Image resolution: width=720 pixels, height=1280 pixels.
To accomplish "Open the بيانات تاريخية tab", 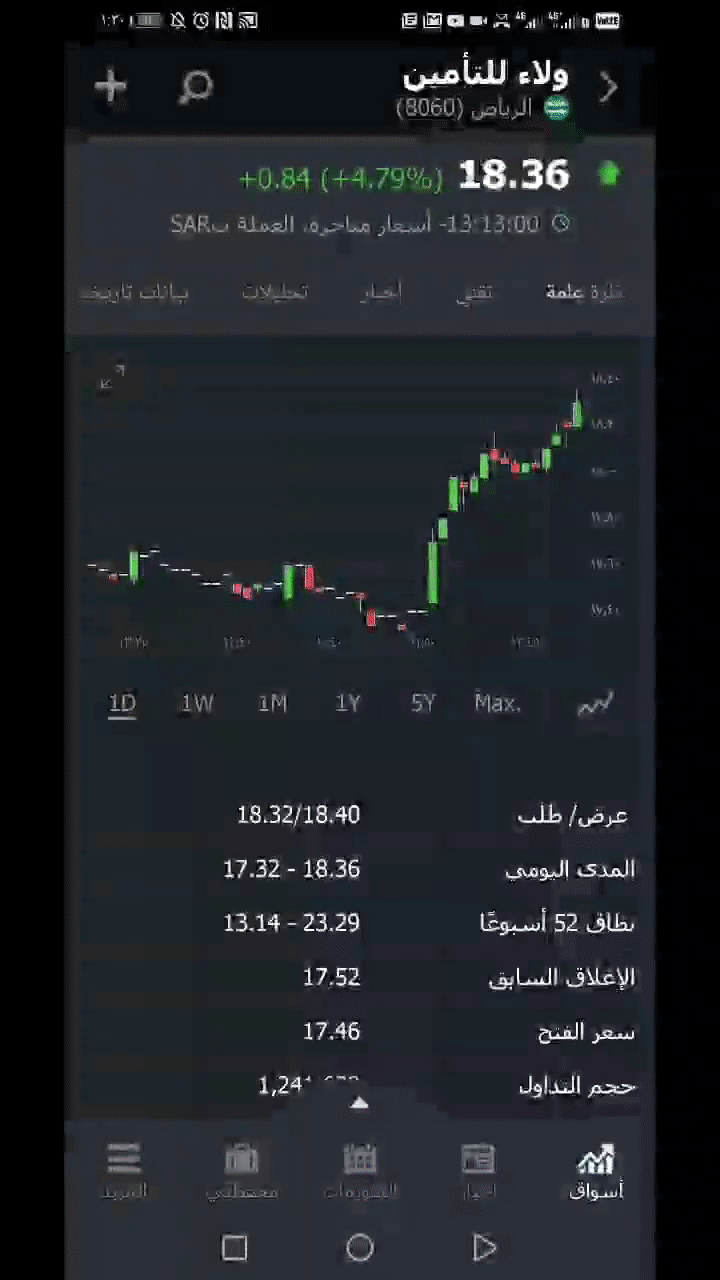I will click(x=134, y=292).
